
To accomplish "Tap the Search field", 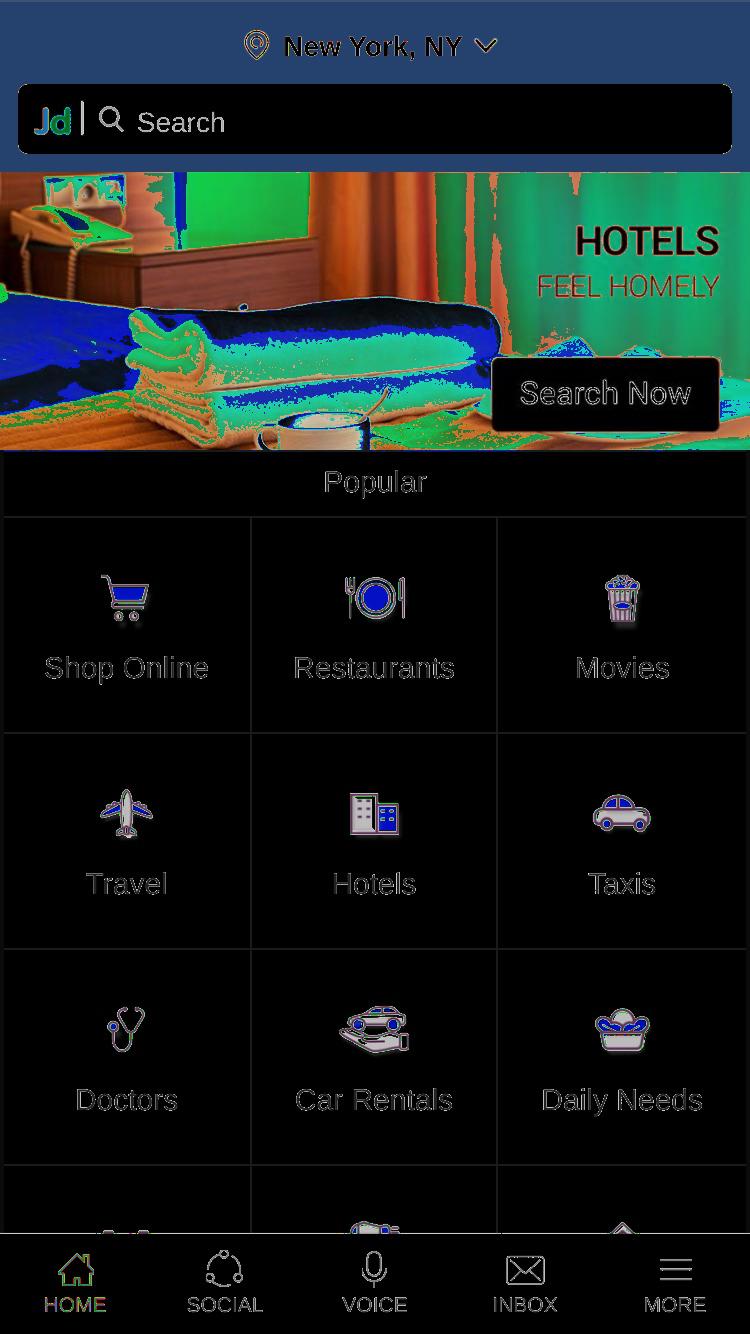I will tap(375, 120).
